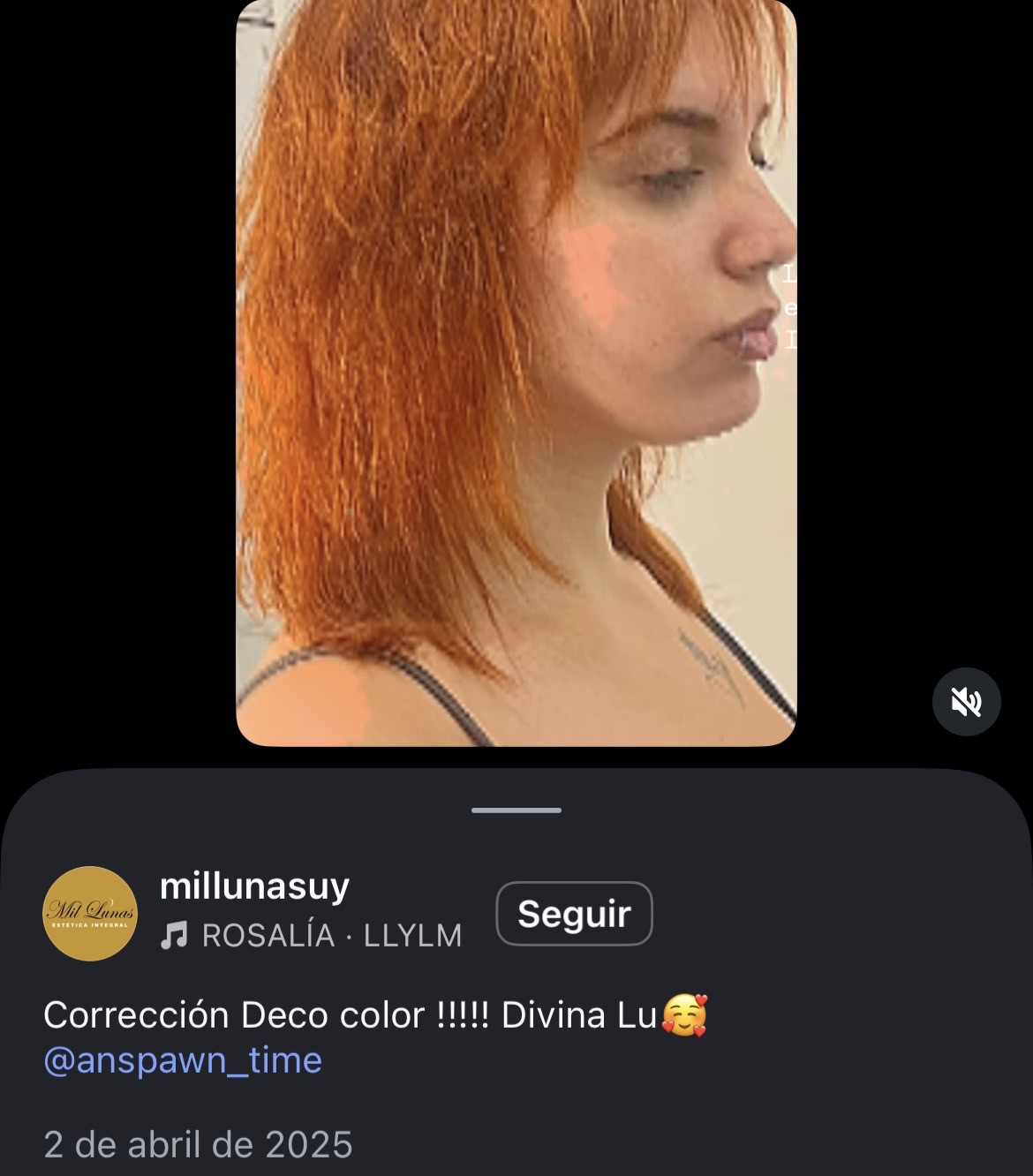Tap the caption sheet drag handle
This screenshot has height=1176, width=1033.
tap(516, 810)
